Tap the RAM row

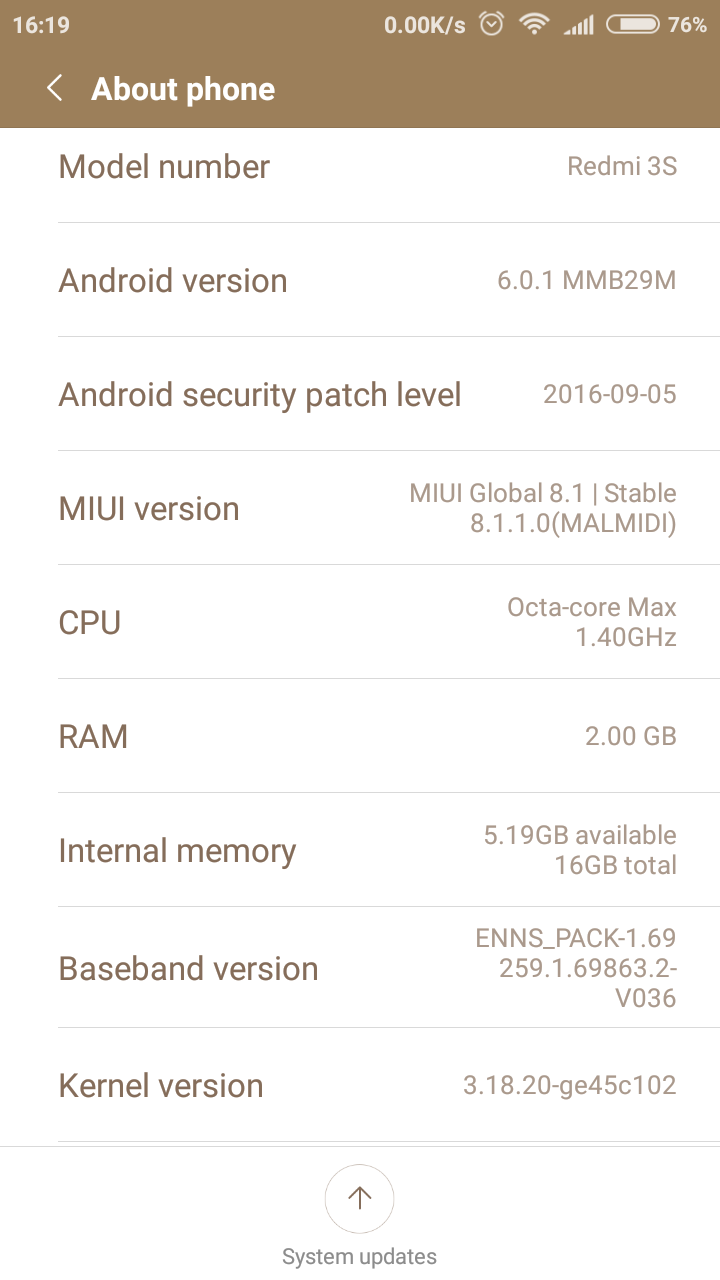(x=360, y=736)
